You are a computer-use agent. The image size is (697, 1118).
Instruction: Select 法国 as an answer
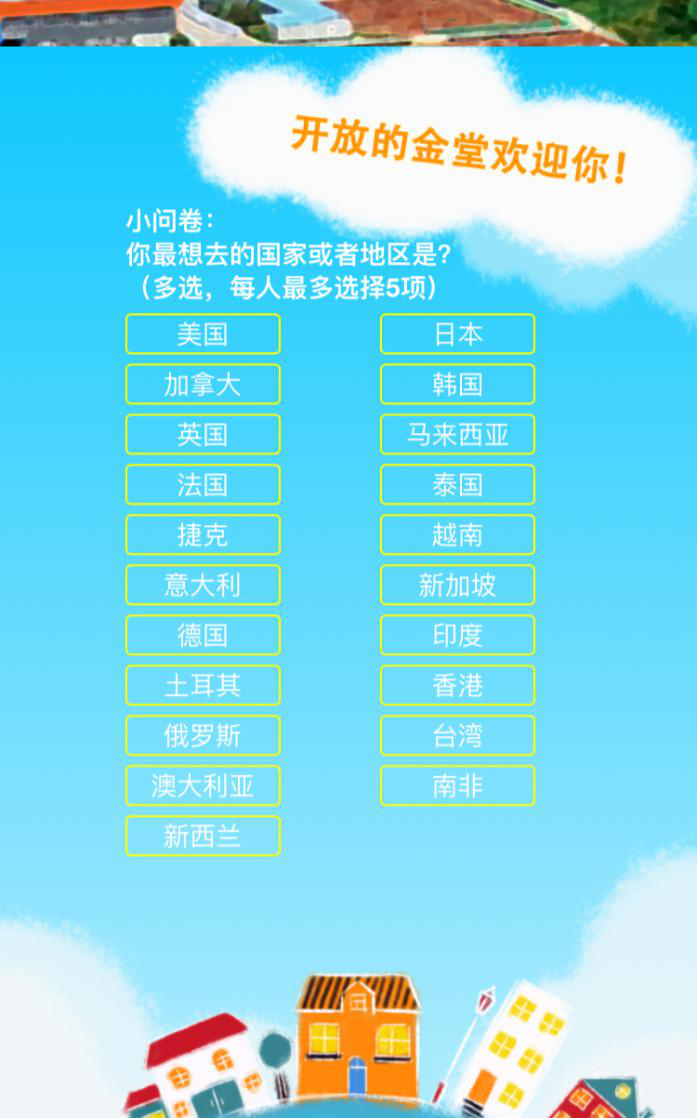203,485
